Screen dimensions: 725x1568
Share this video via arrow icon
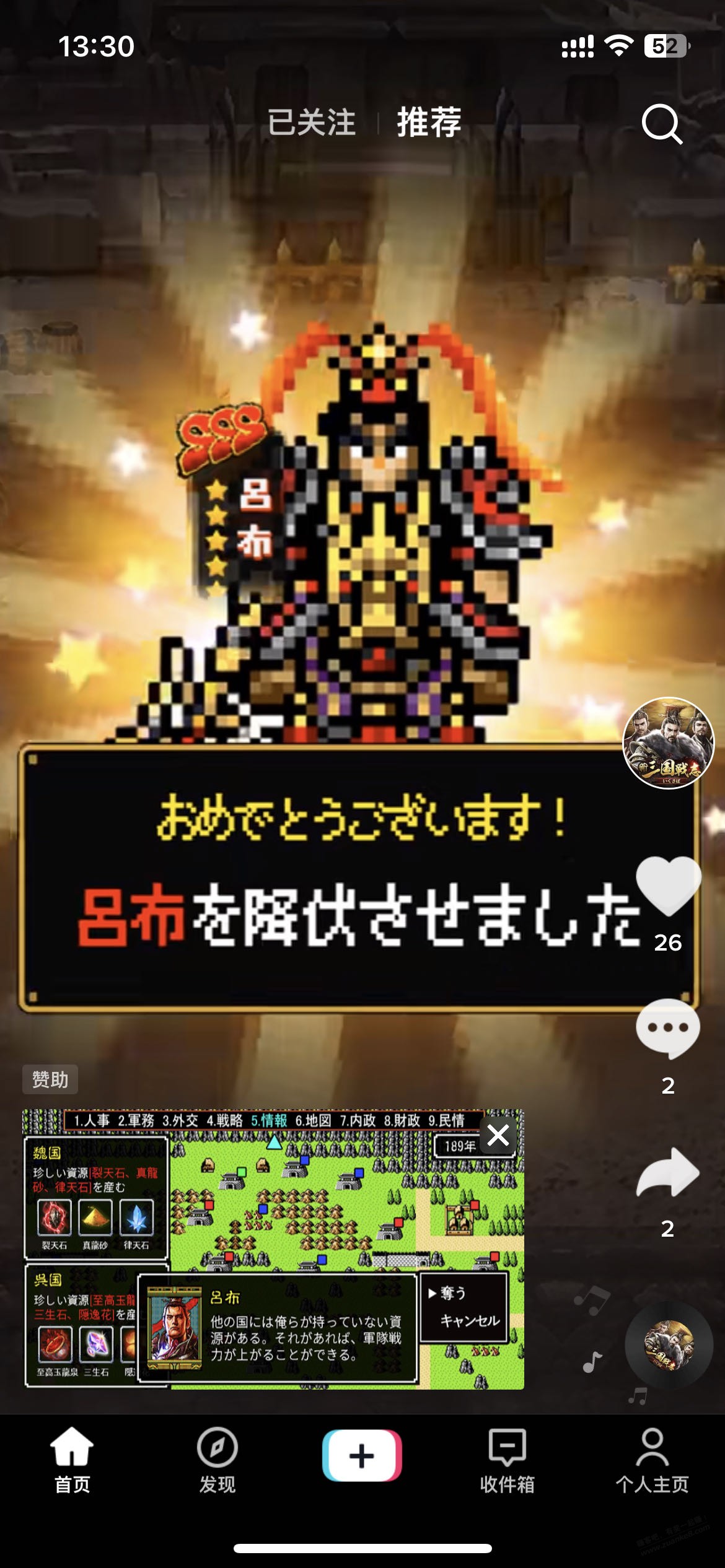tap(668, 1173)
